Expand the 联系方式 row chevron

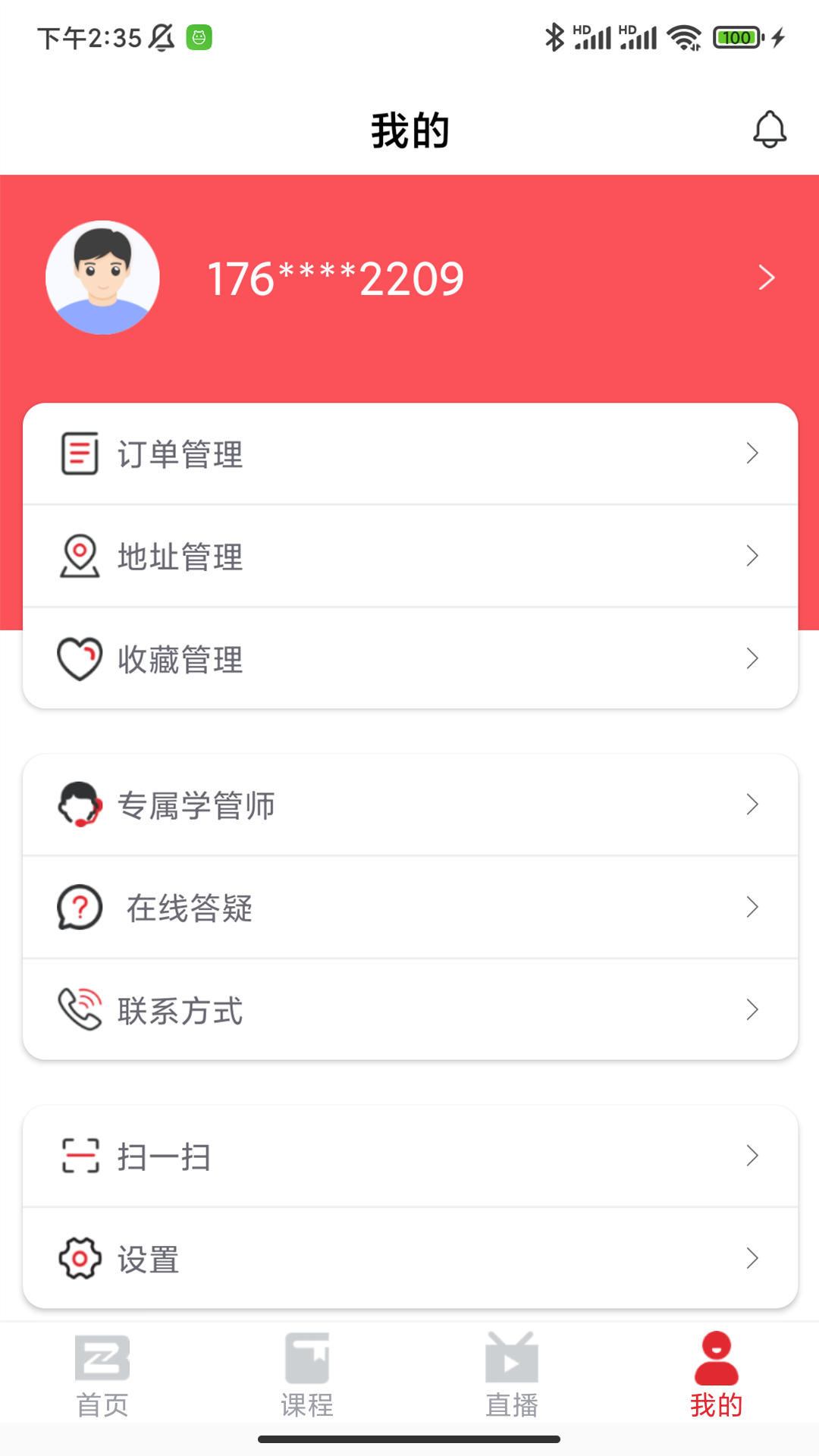pos(752,1009)
